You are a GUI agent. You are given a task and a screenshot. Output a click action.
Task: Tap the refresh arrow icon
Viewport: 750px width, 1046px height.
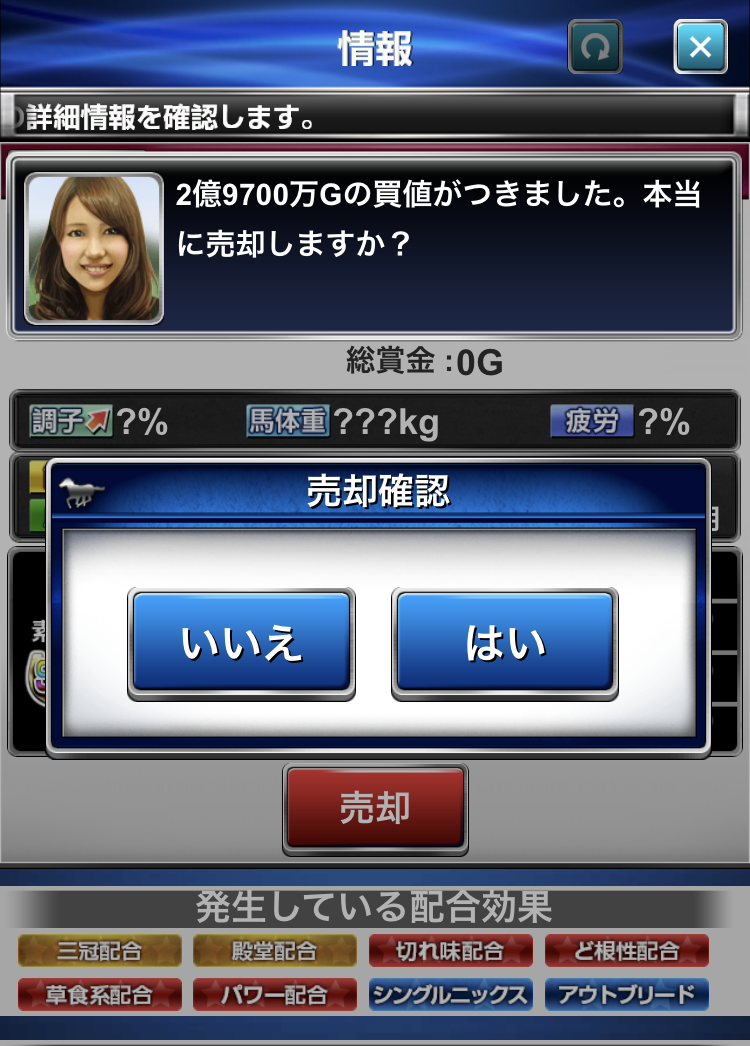[595, 47]
